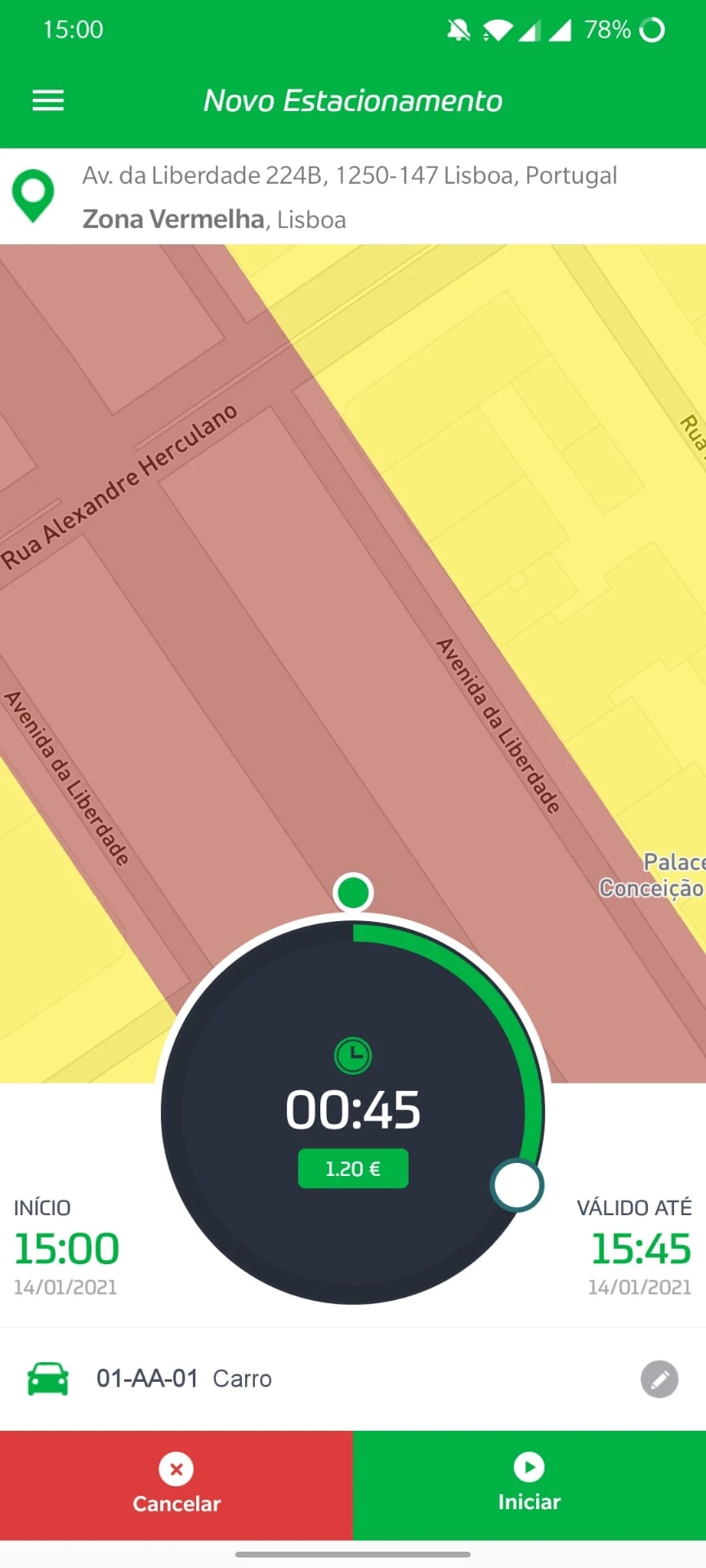This screenshot has height=1568, width=706.
Task: Tap the white duration dial handle
Action: (516, 1185)
